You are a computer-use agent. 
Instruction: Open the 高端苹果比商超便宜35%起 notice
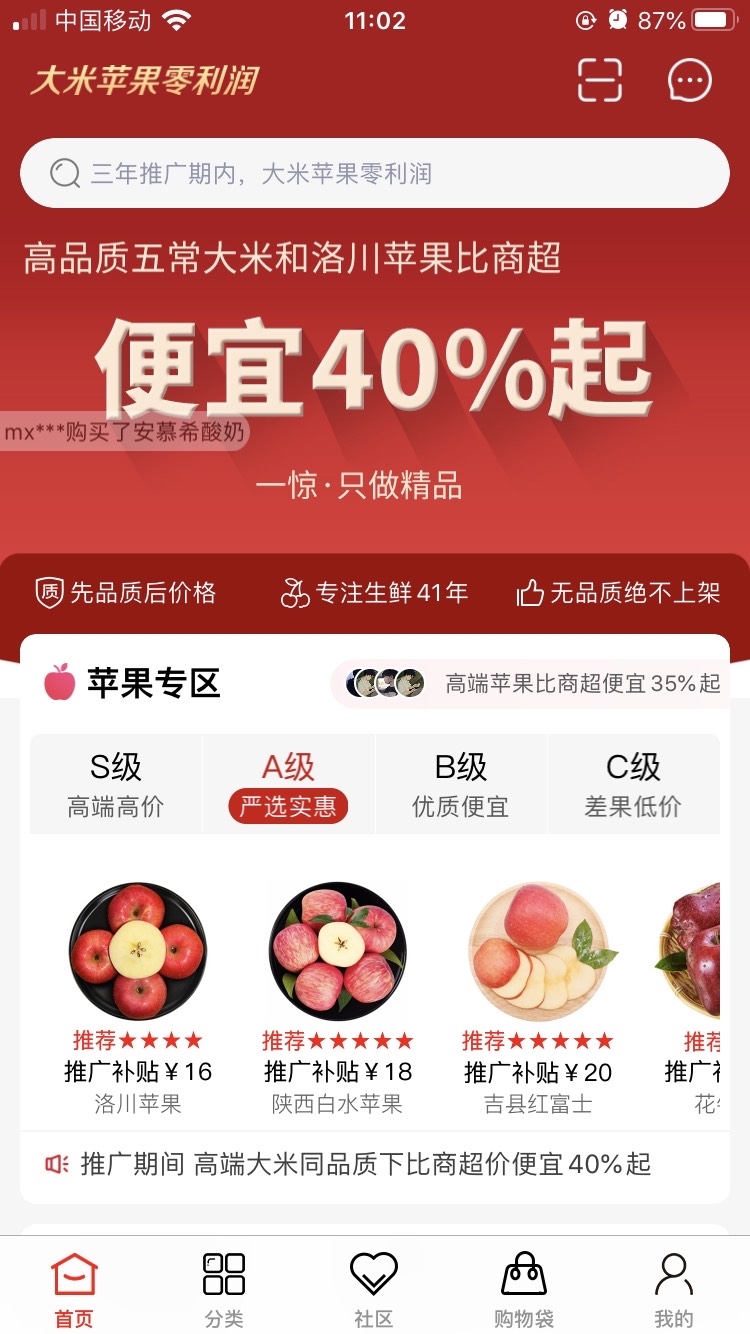coord(532,684)
